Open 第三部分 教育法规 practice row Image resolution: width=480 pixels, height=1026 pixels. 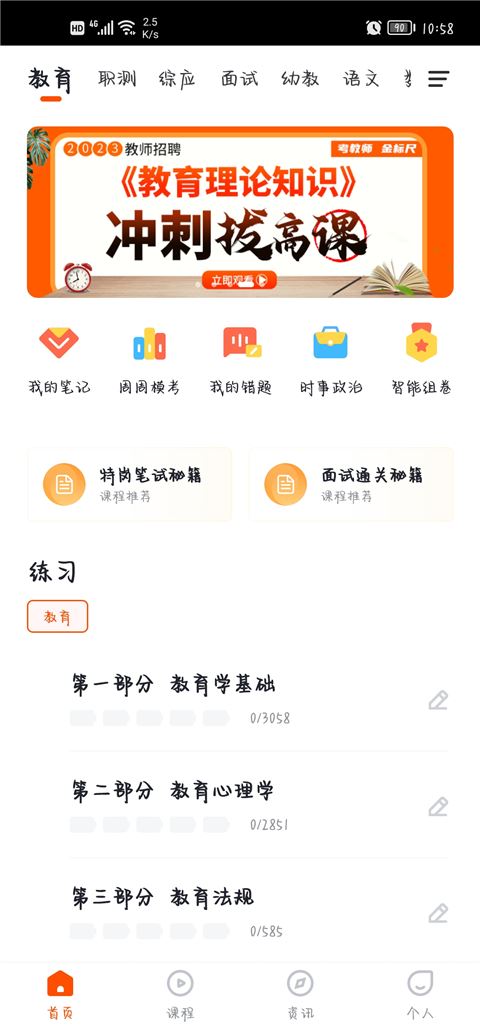(x=258, y=912)
